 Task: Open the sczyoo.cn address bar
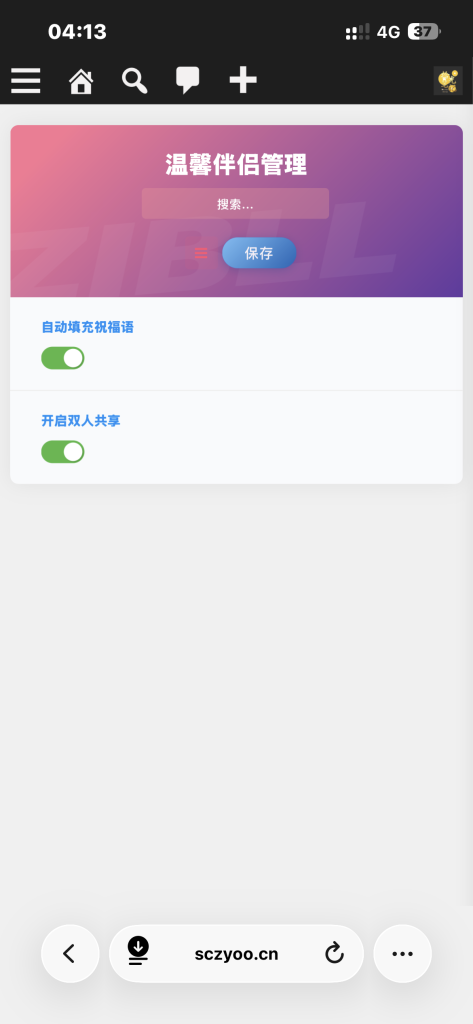(236, 953)
